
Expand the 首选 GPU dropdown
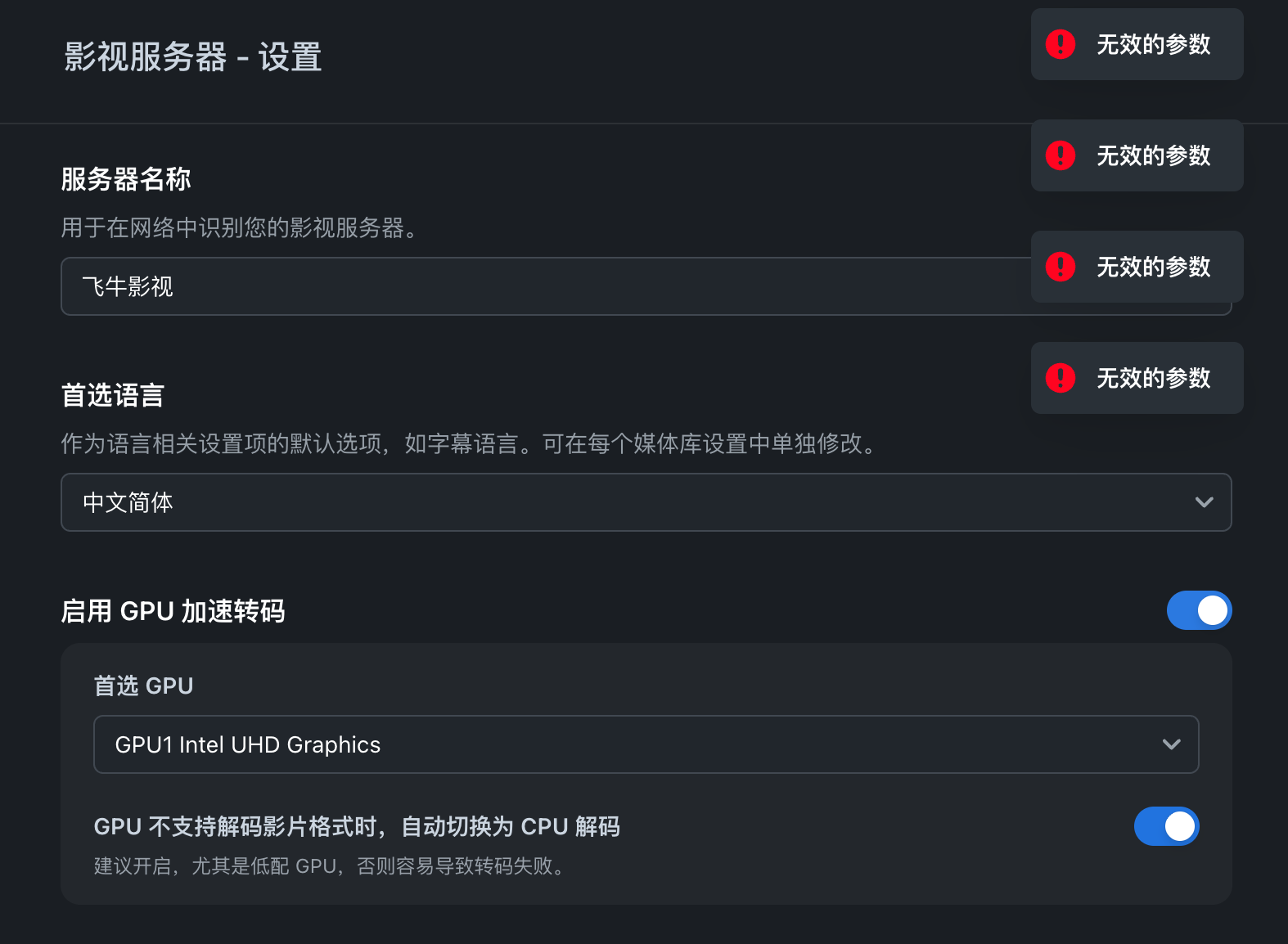coord(646,744)
